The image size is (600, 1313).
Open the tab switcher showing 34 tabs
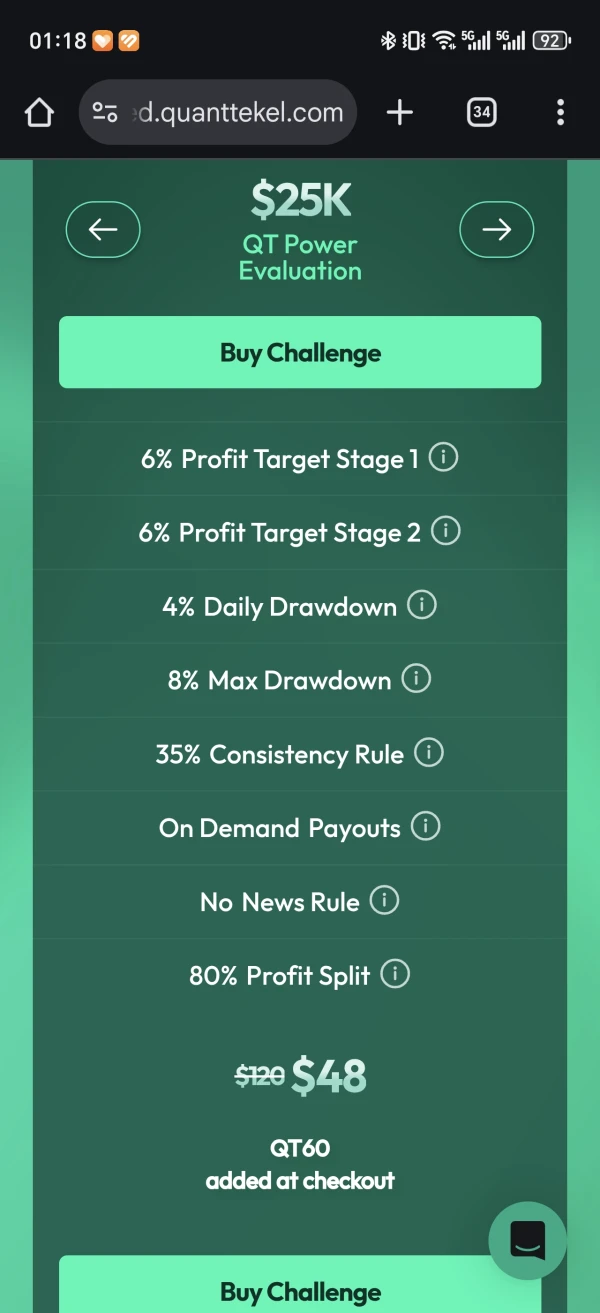(x=481, y=113)
